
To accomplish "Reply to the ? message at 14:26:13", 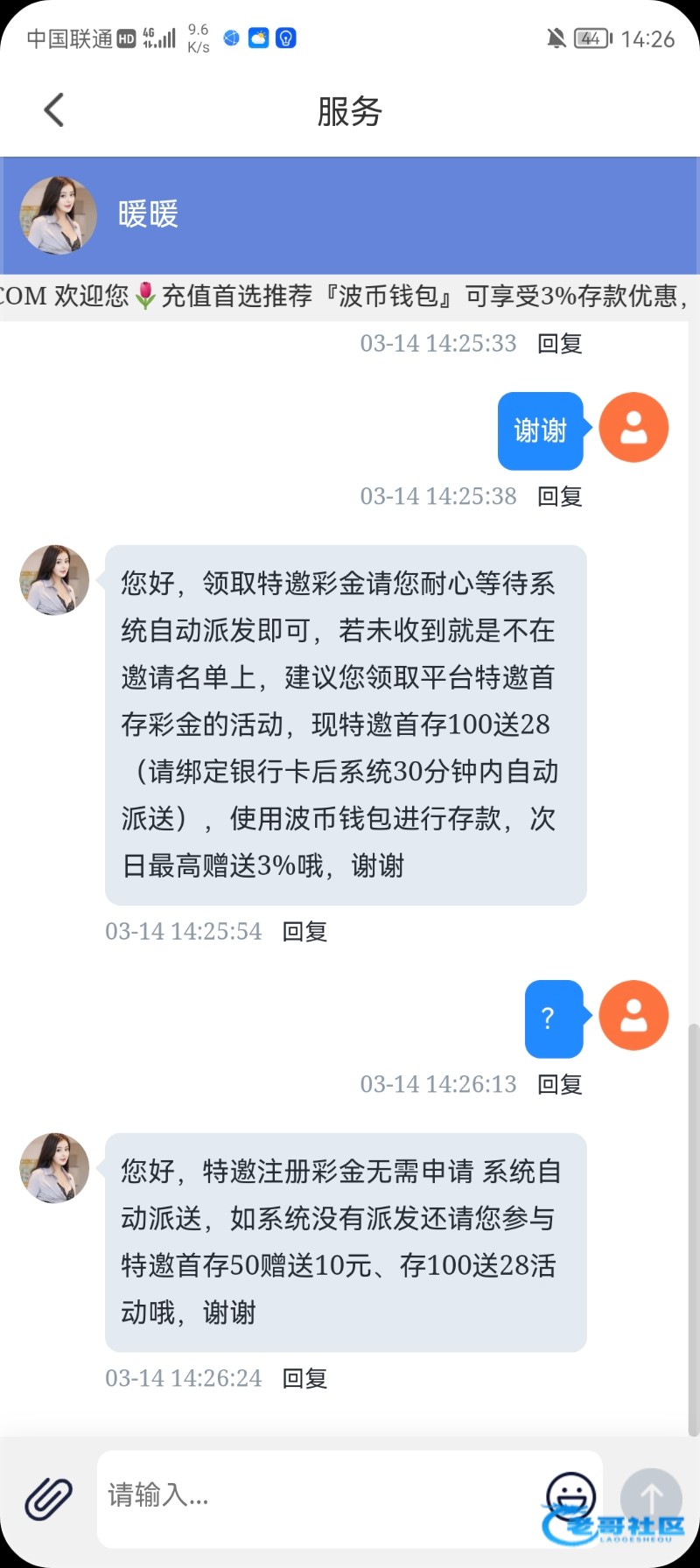I will tap(560, 1085).
